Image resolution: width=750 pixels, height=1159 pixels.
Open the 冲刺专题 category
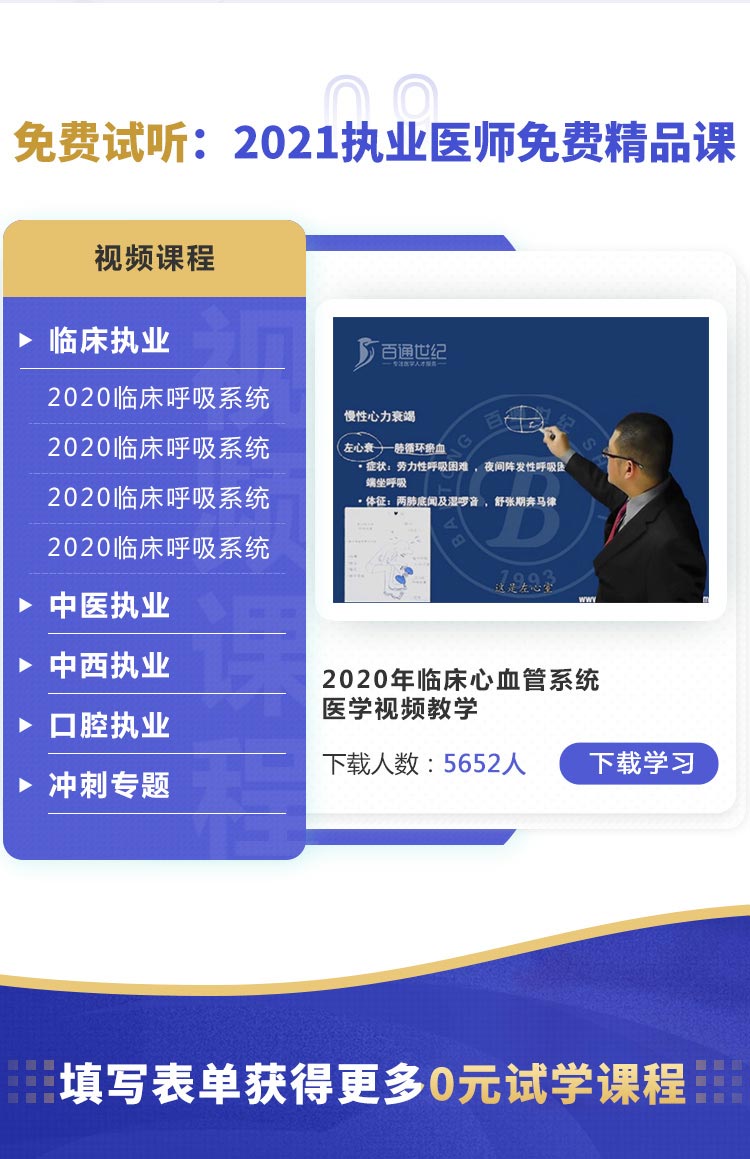pyautogui.click(x=108, y=785)
